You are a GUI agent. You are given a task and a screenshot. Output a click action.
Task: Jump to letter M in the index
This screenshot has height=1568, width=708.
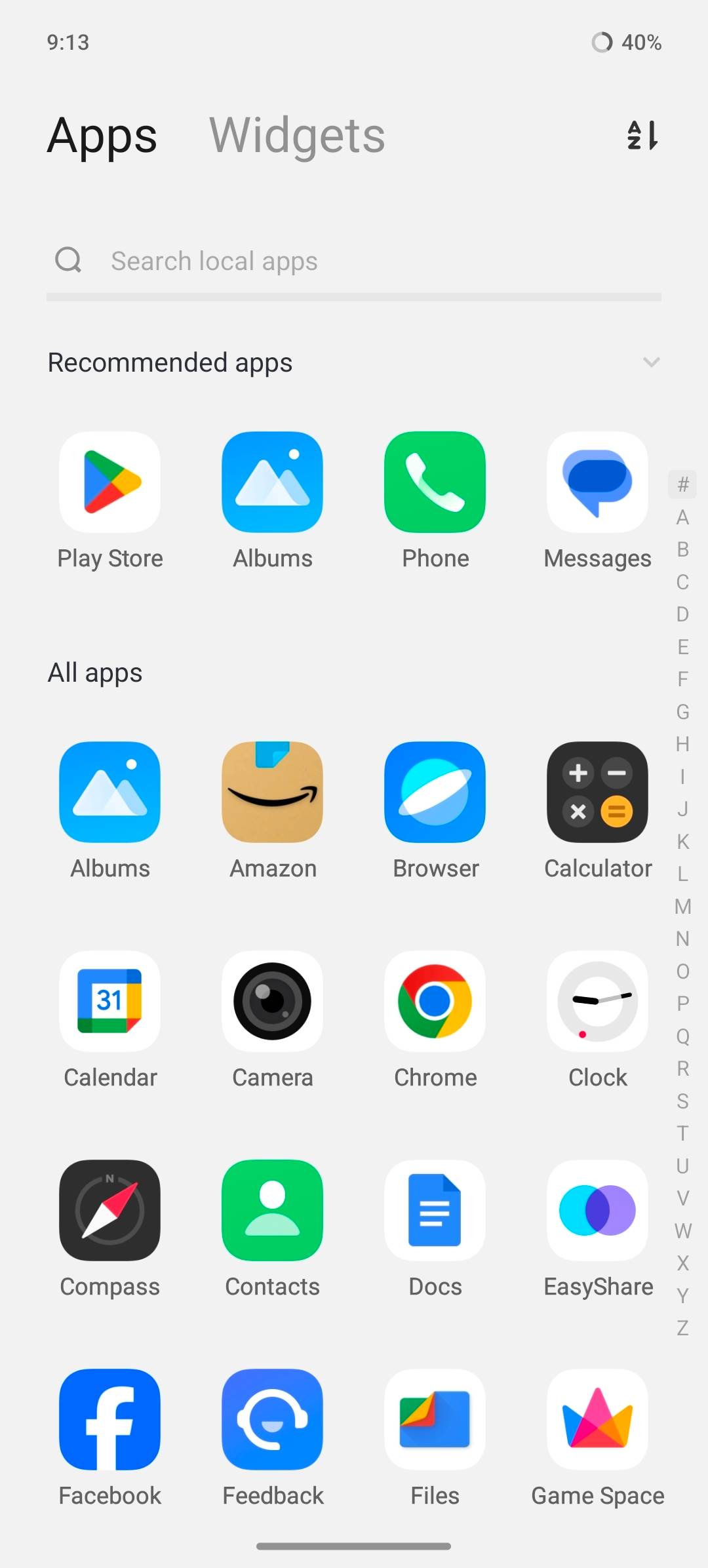(x=682, y=907)
